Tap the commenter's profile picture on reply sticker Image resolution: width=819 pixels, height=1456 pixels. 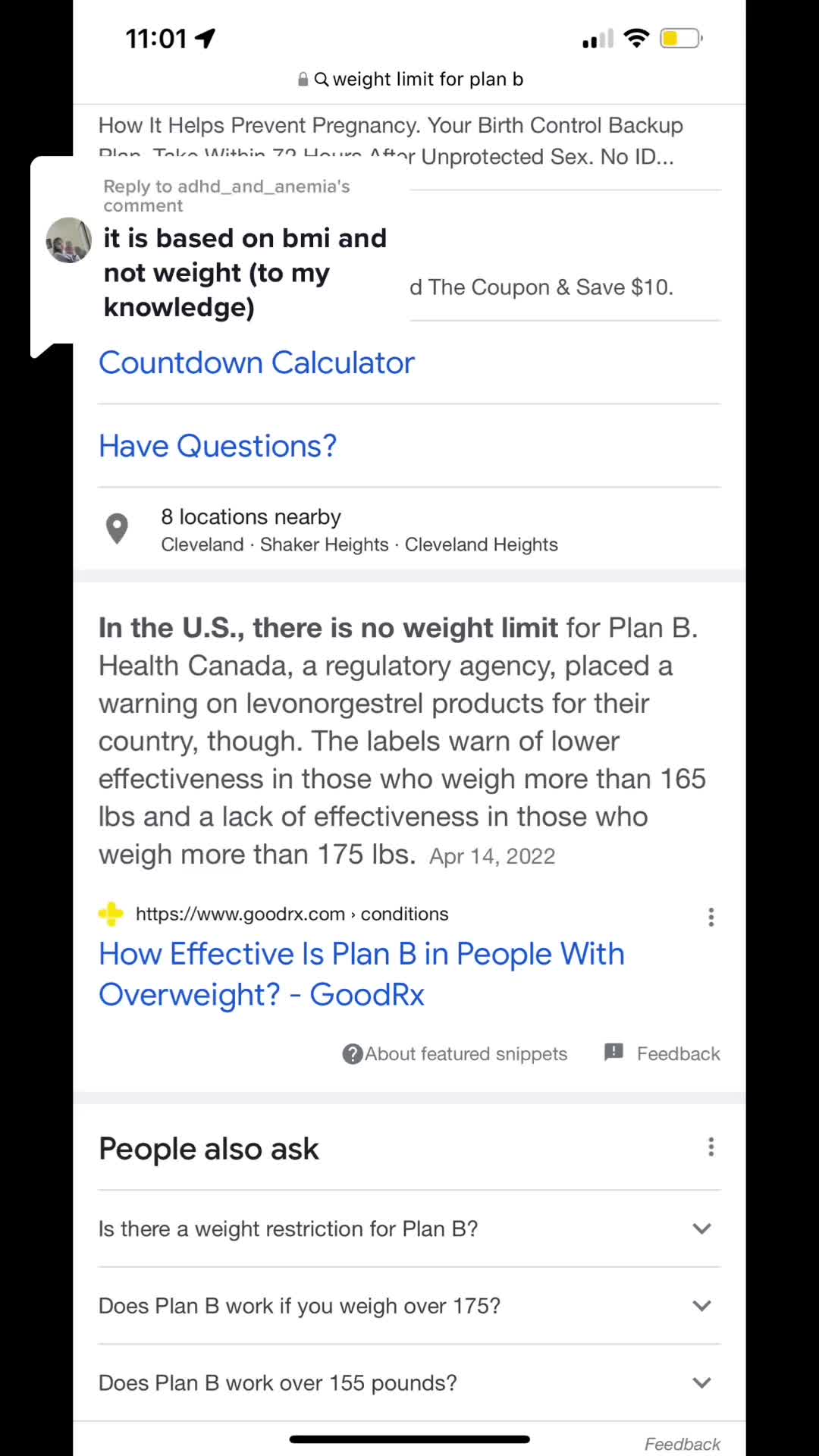pyautogui.click(x=69, y=240)
